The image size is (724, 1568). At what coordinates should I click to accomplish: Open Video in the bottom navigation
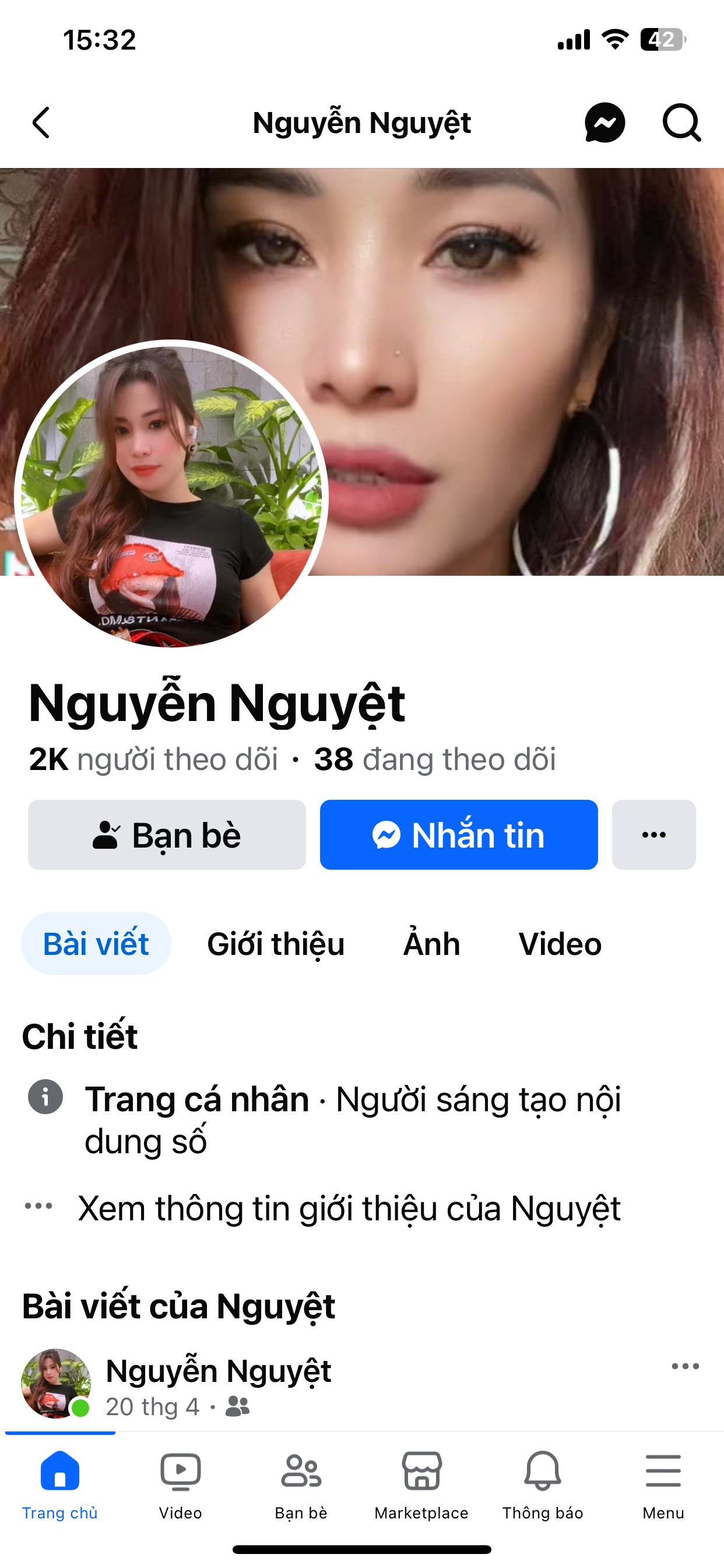click(x=180, y=1484)
